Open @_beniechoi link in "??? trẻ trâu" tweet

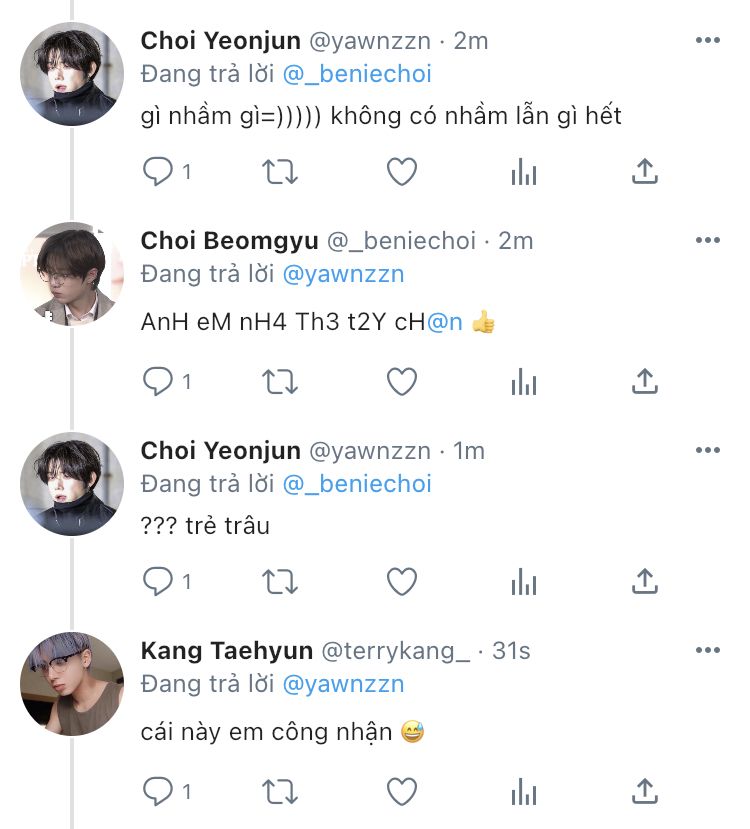(357, 483)
